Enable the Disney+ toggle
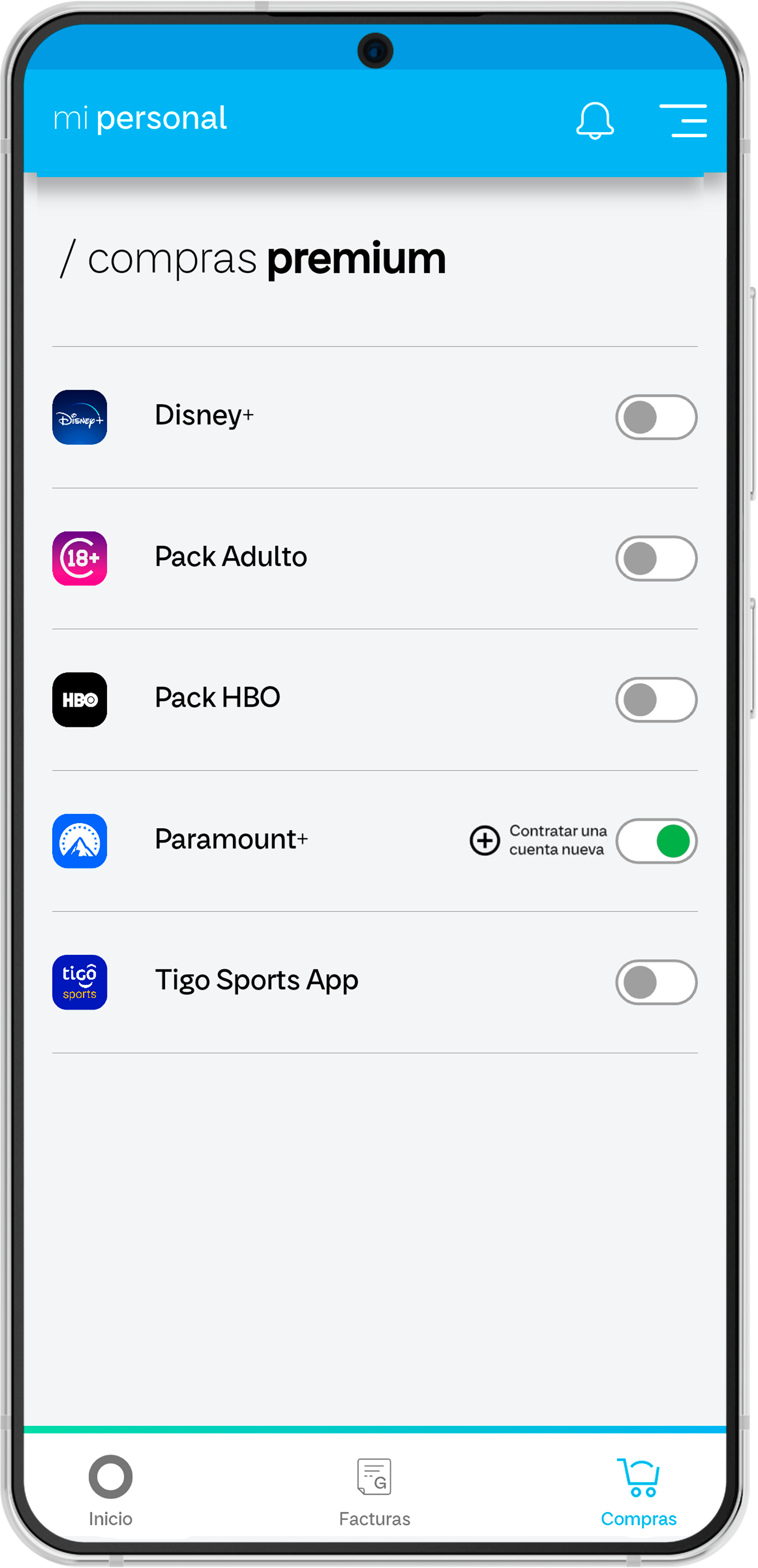758x1568 pixels. [x=656, y=418]
